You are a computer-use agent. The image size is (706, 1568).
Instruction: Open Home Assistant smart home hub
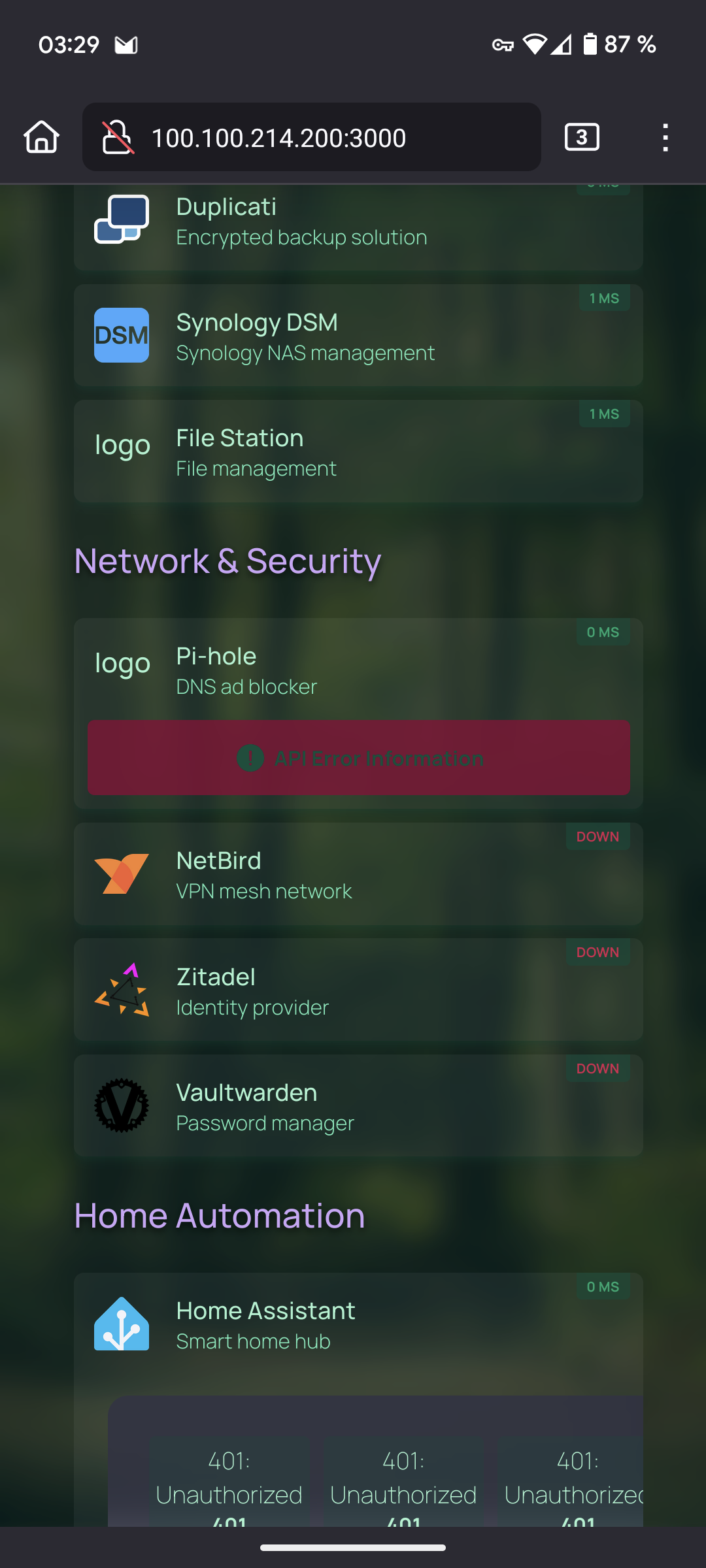358,1325
